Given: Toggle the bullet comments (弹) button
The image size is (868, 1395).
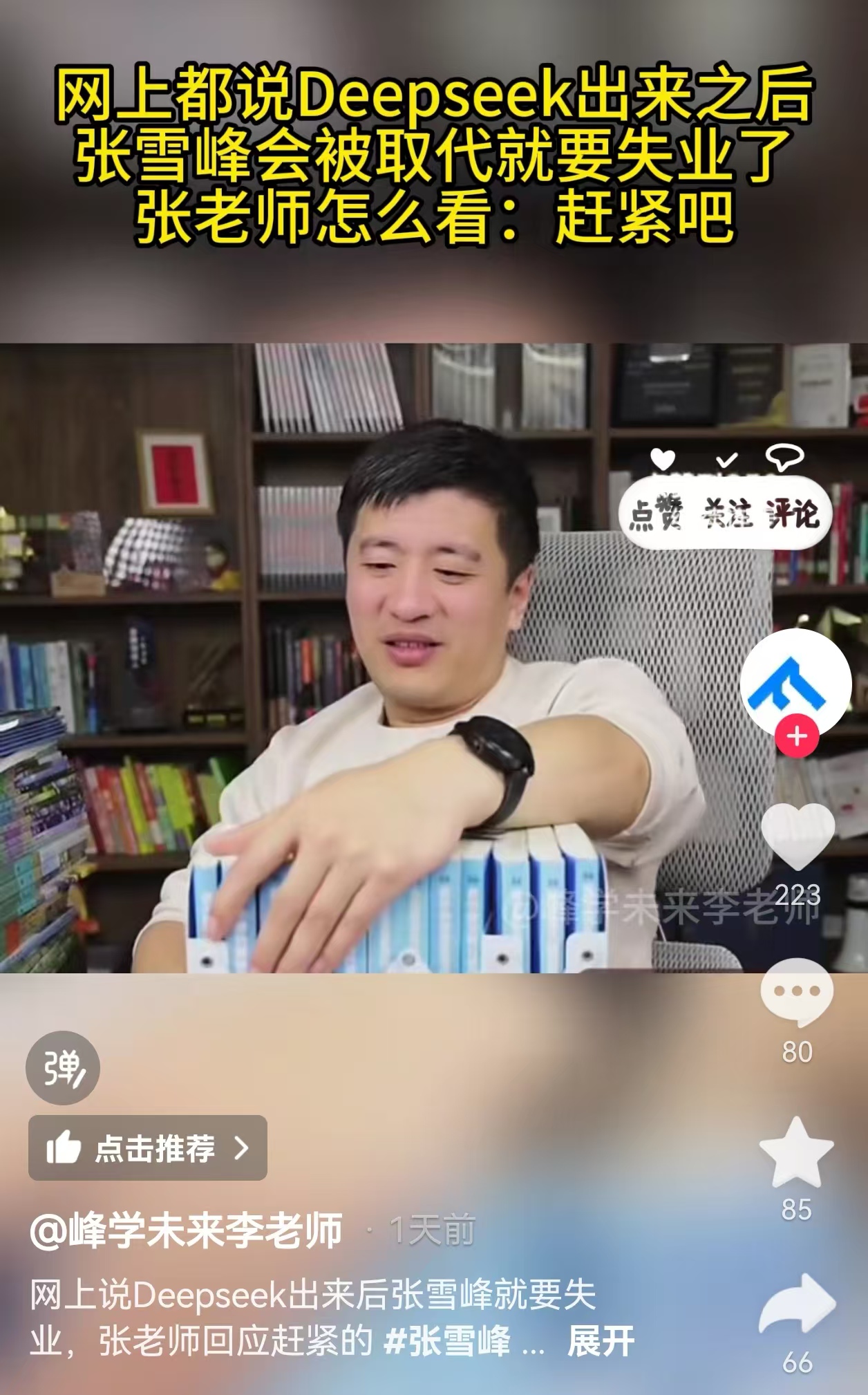Looking at the screenshot, I should pos(63,1068).
